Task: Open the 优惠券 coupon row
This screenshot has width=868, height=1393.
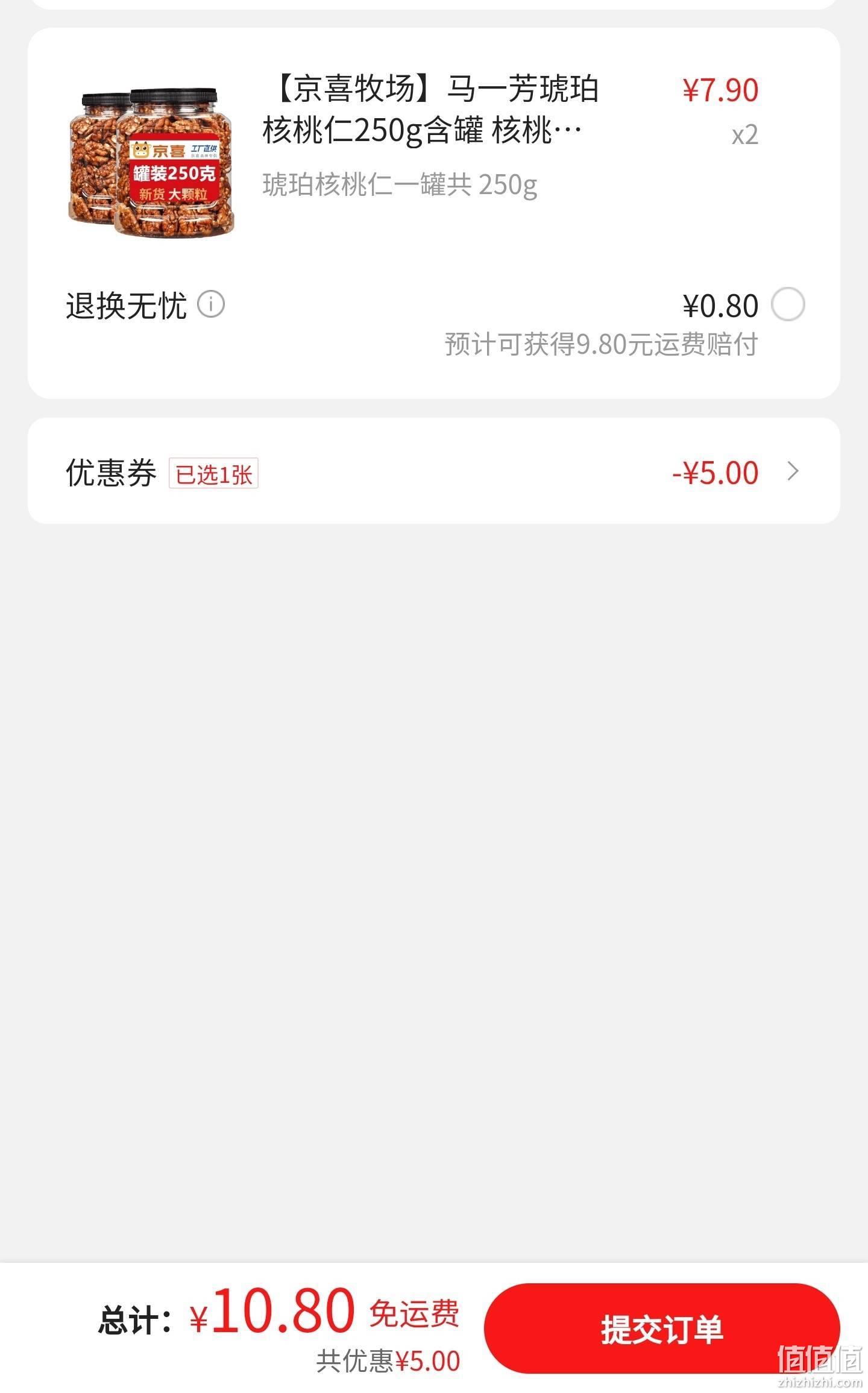Action: 433,471
